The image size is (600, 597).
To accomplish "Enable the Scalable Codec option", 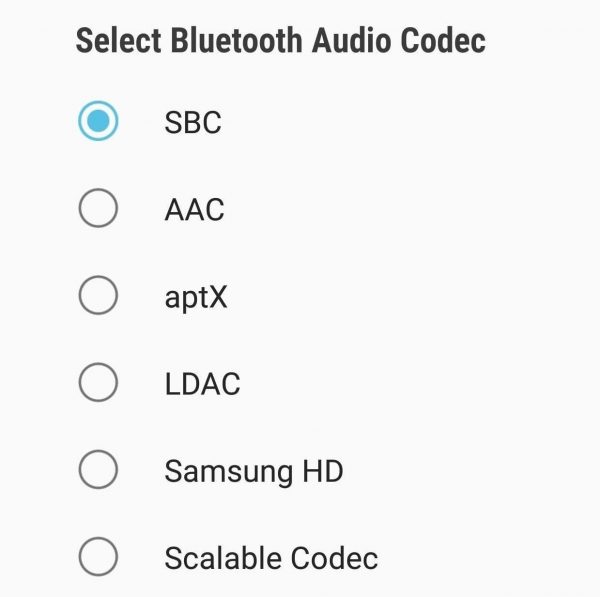I will [x=98, y=557].
